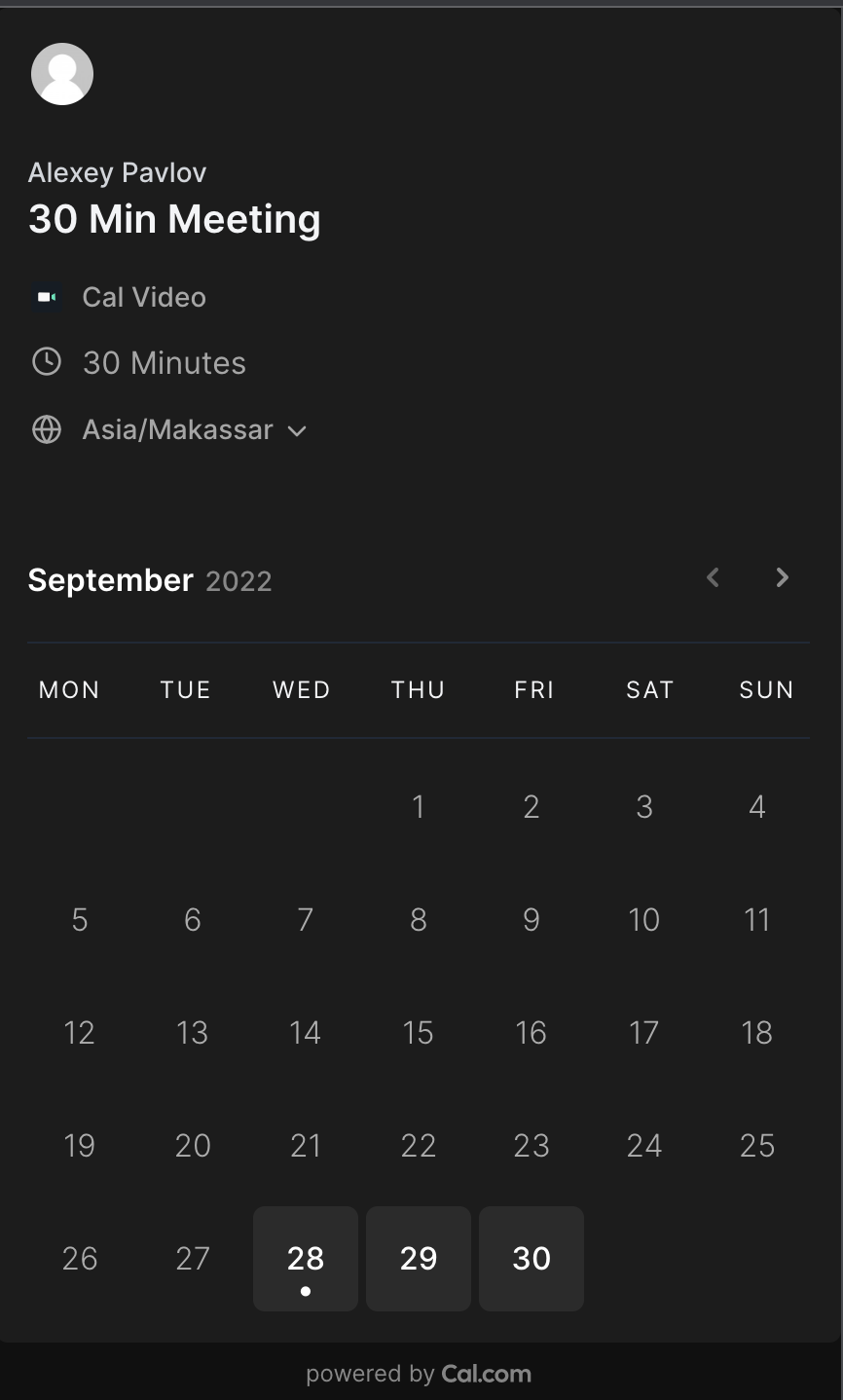Screen dimensions: 843x1400
Task: Click the Alexey Pavlov name text
Action: click(117, 172)
